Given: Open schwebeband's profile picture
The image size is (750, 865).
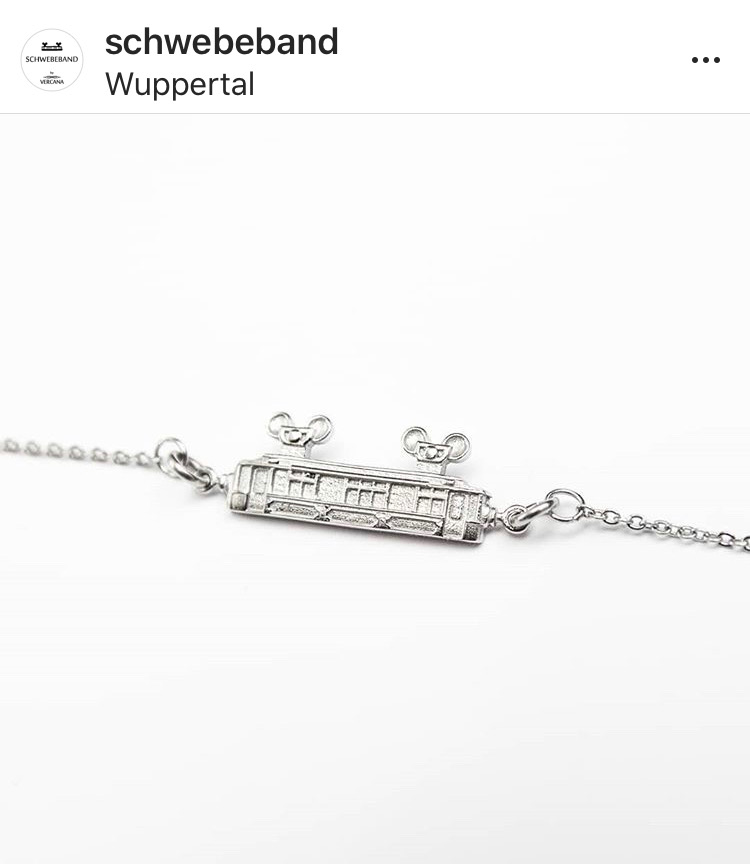Looking at the screenshot, I should (52, 60).
